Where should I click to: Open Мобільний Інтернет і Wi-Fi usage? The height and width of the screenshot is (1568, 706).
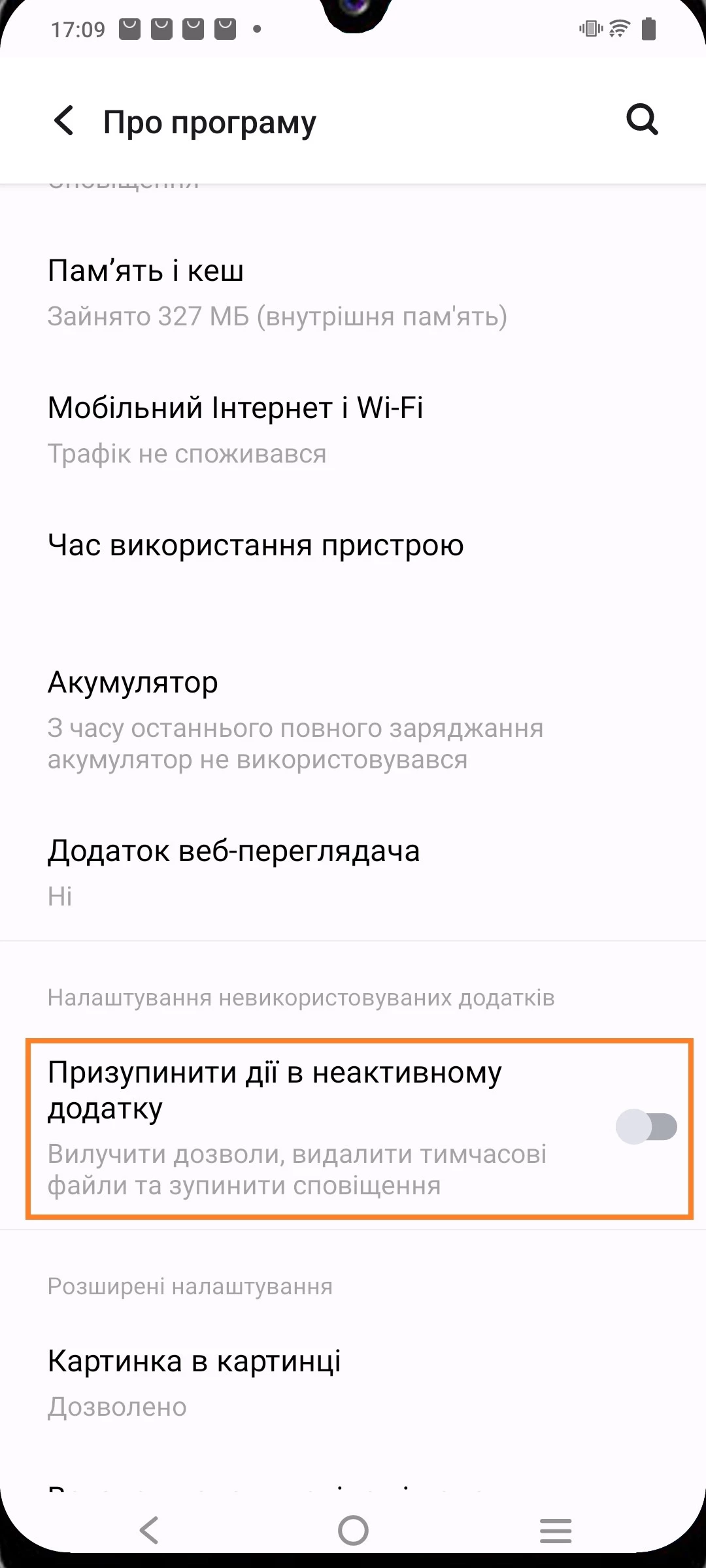click(x=235, y=429)
